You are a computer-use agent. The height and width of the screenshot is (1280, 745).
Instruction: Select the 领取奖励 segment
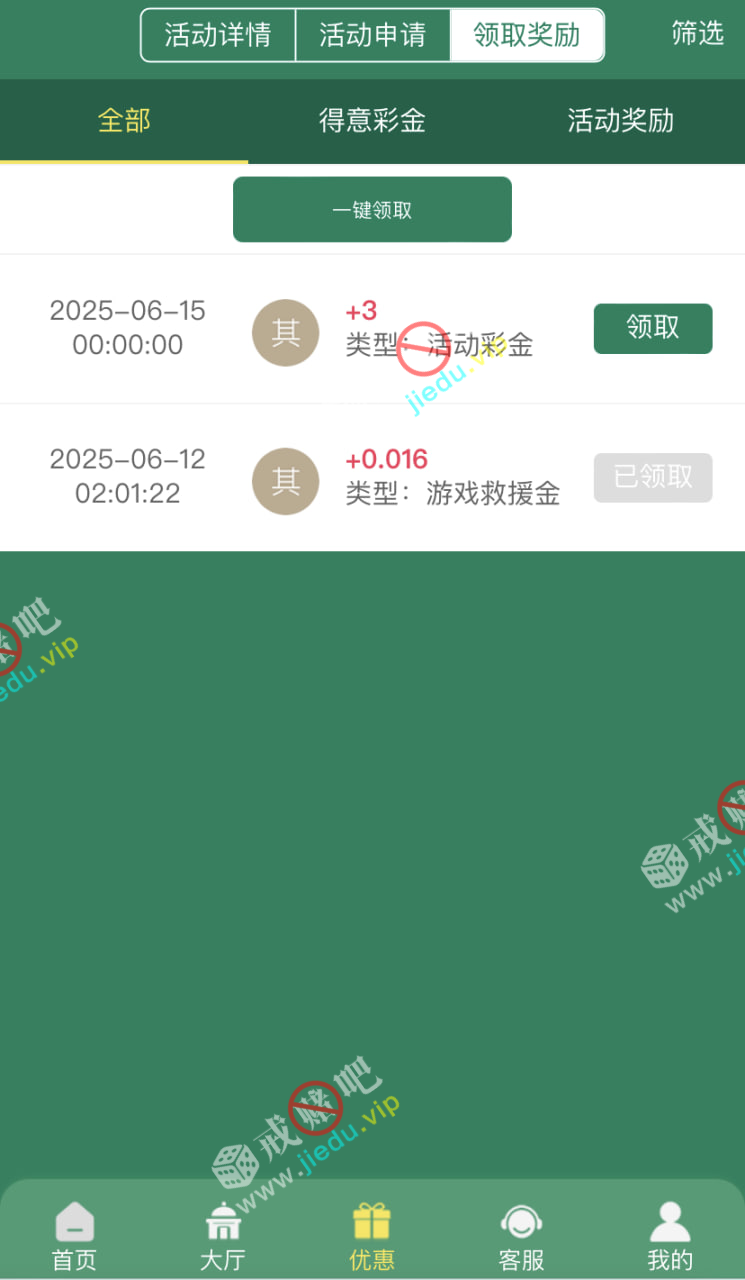[x=527, y=36]
